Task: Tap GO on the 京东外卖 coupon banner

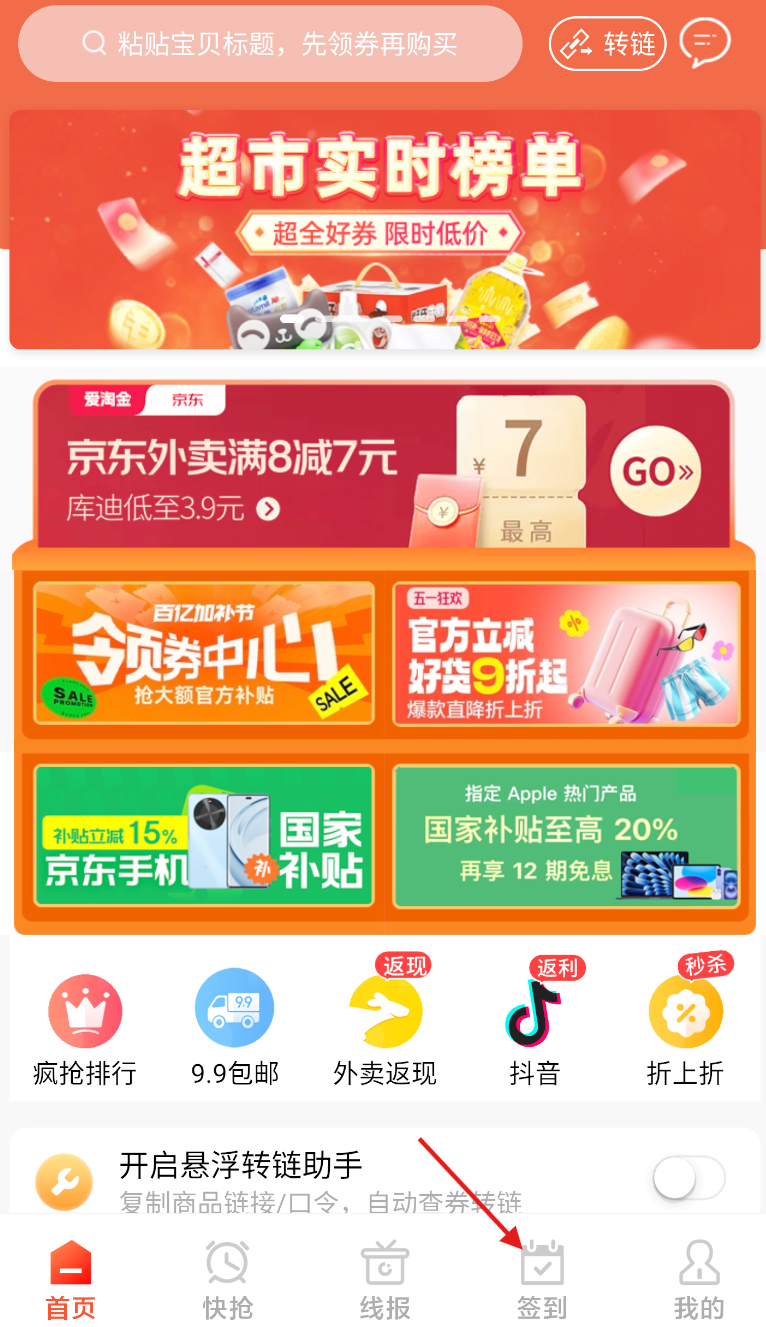Action: [656, 472]
